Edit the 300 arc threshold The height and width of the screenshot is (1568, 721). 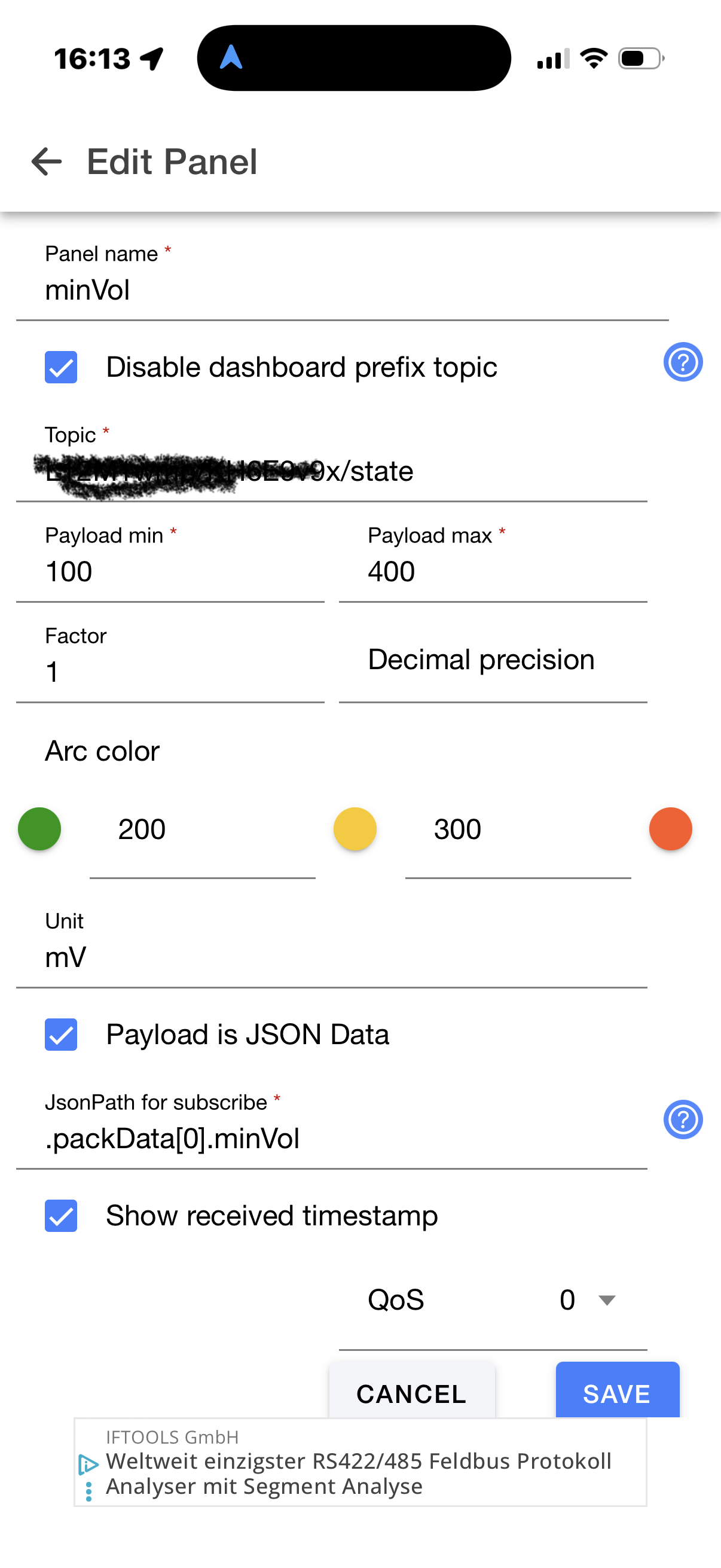[x=518, y=829]
